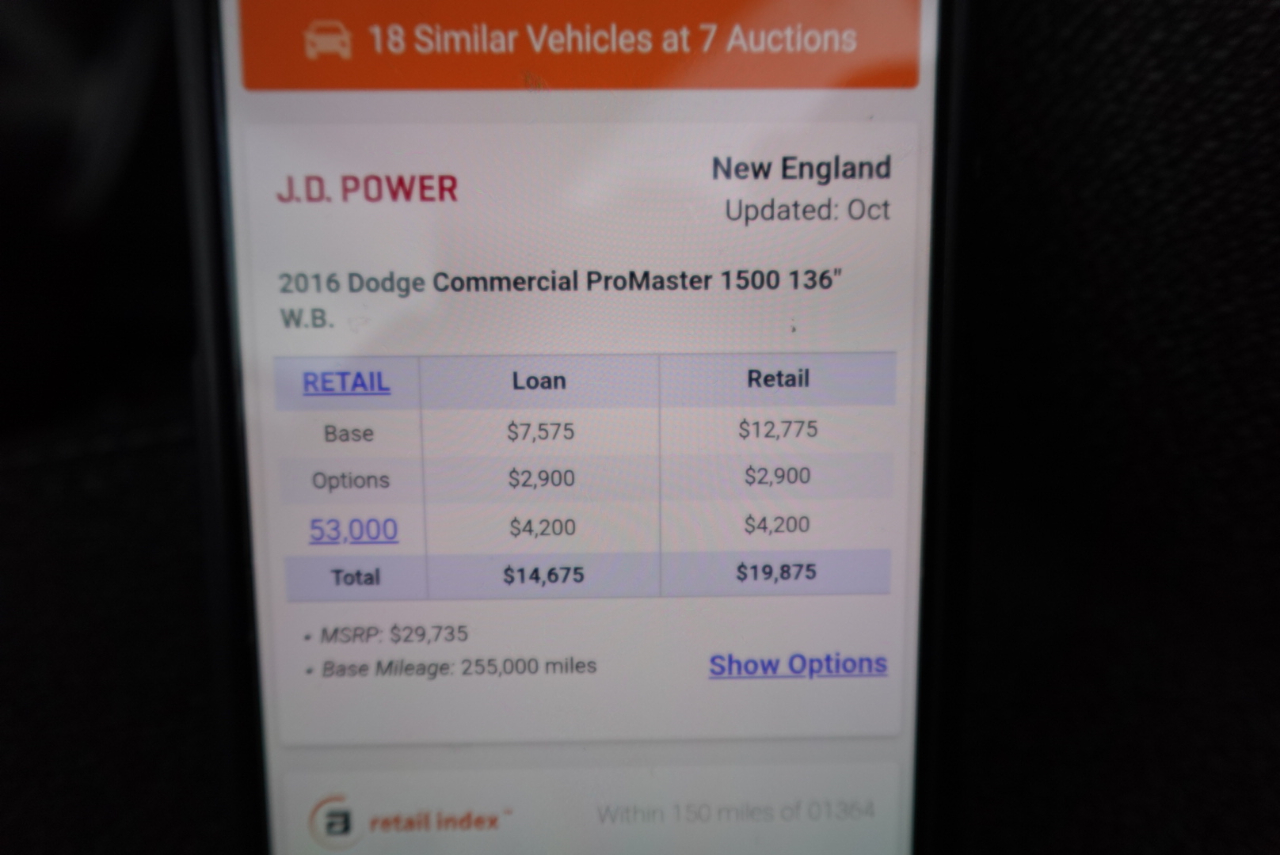Tap Show Options link
The width and height of the screenshot is (1280, 855).
pyautogui.click(x=797, y=665)
